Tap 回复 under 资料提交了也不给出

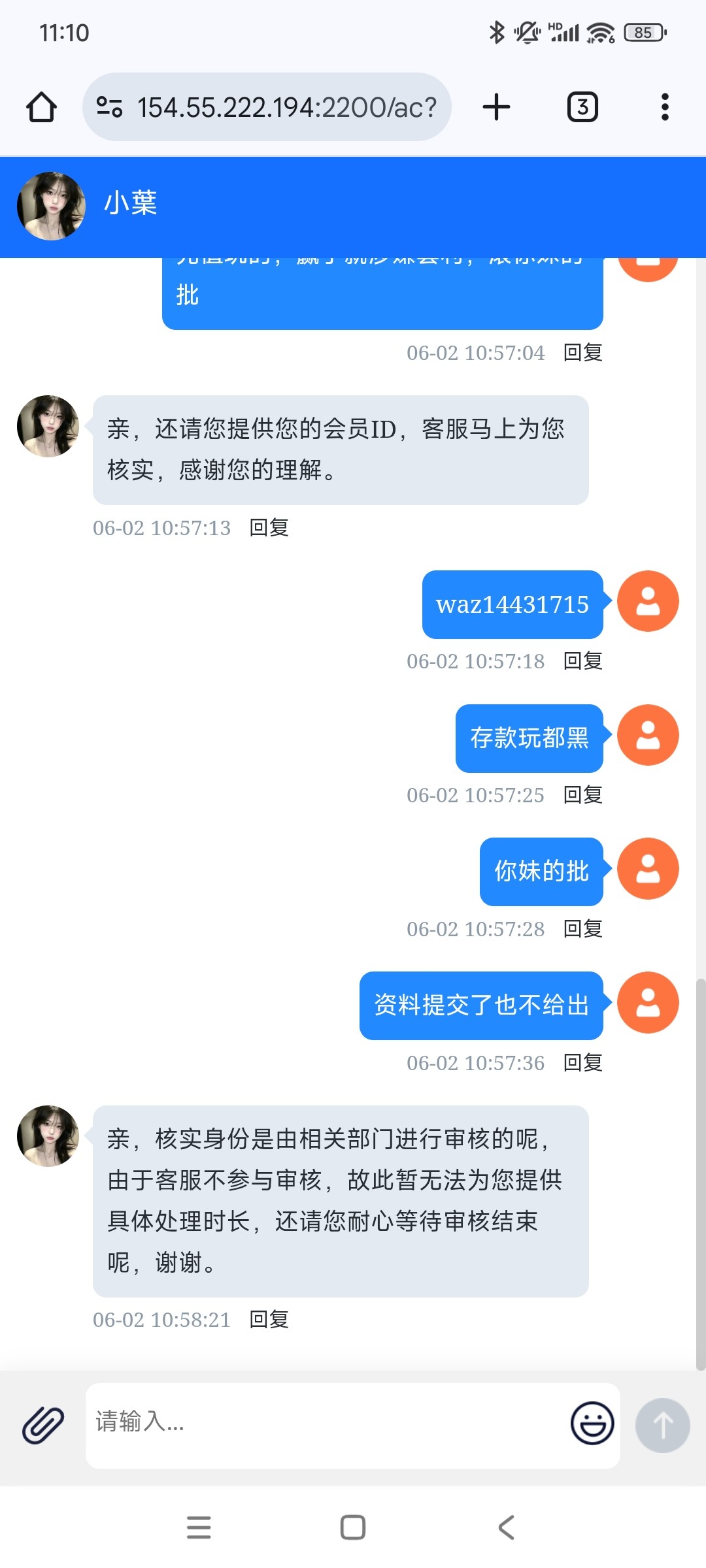(x=582, y=1063)
